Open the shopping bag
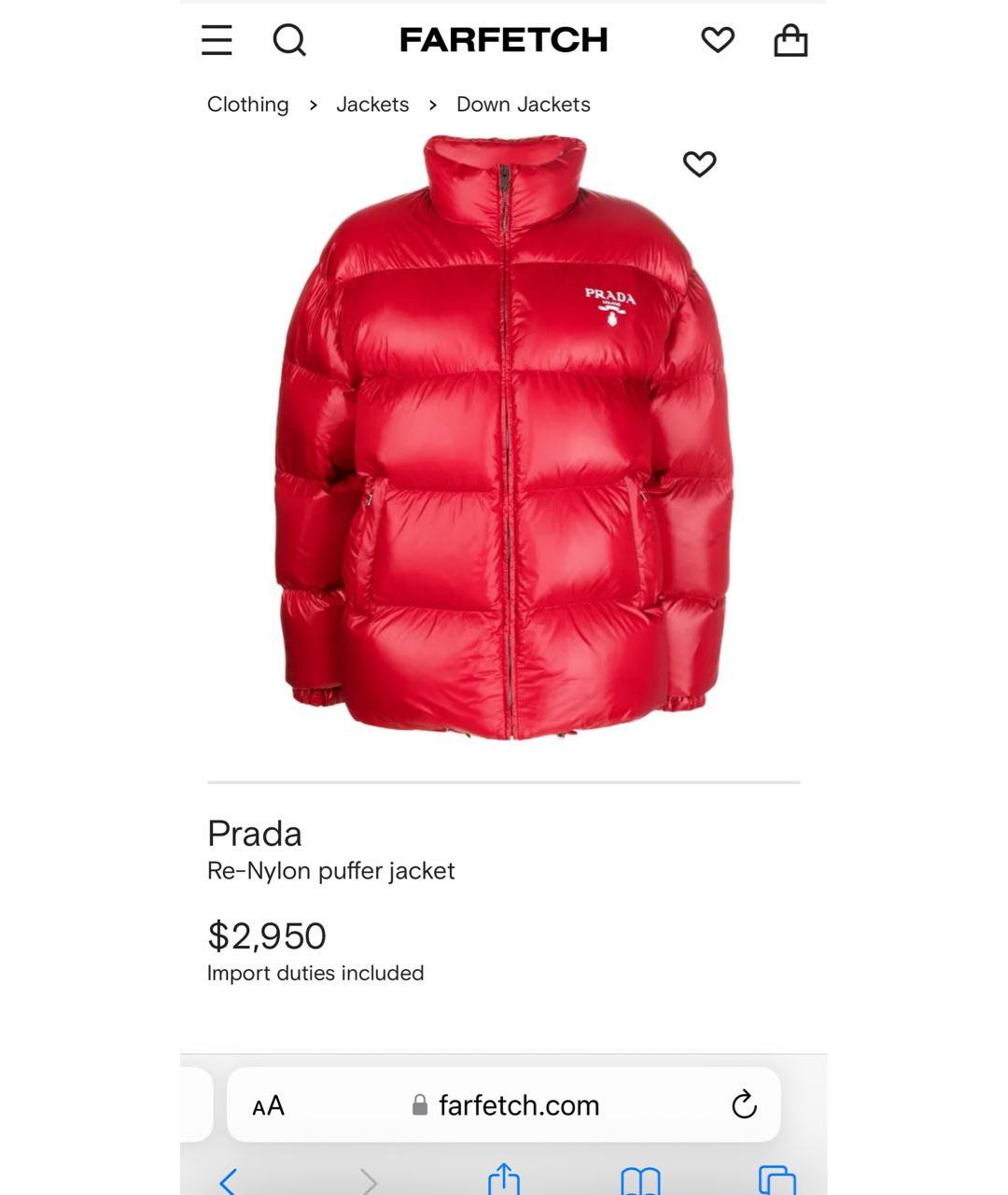This screenshot has height=1195, width=1008. 791,40
